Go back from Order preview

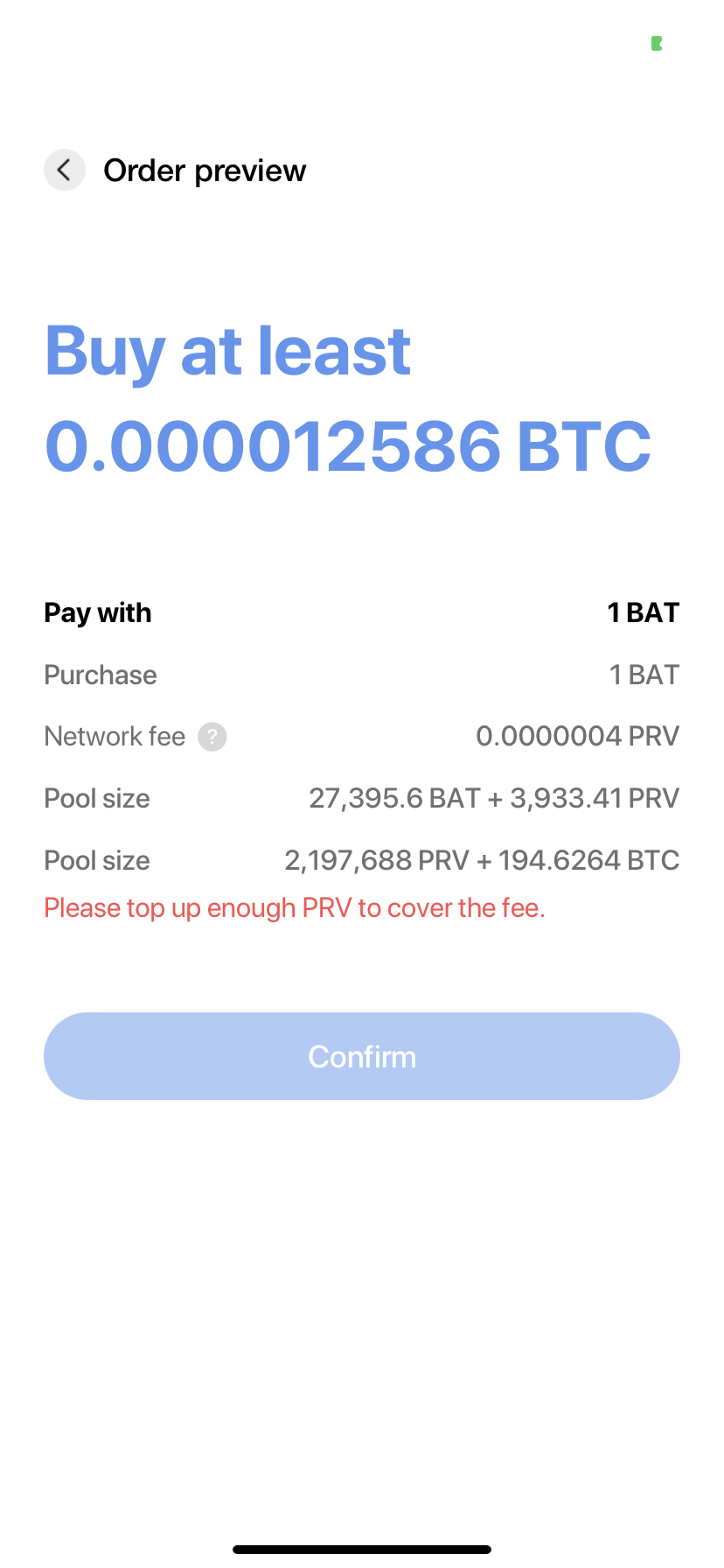65,170
